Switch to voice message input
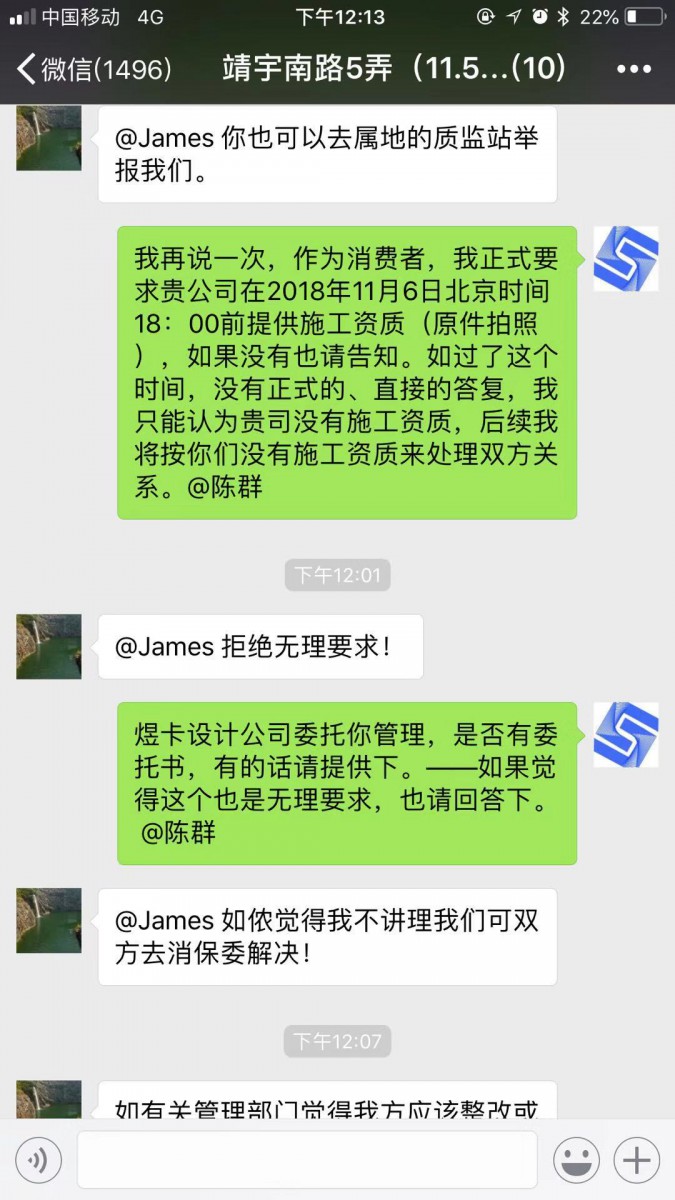 39,1160
